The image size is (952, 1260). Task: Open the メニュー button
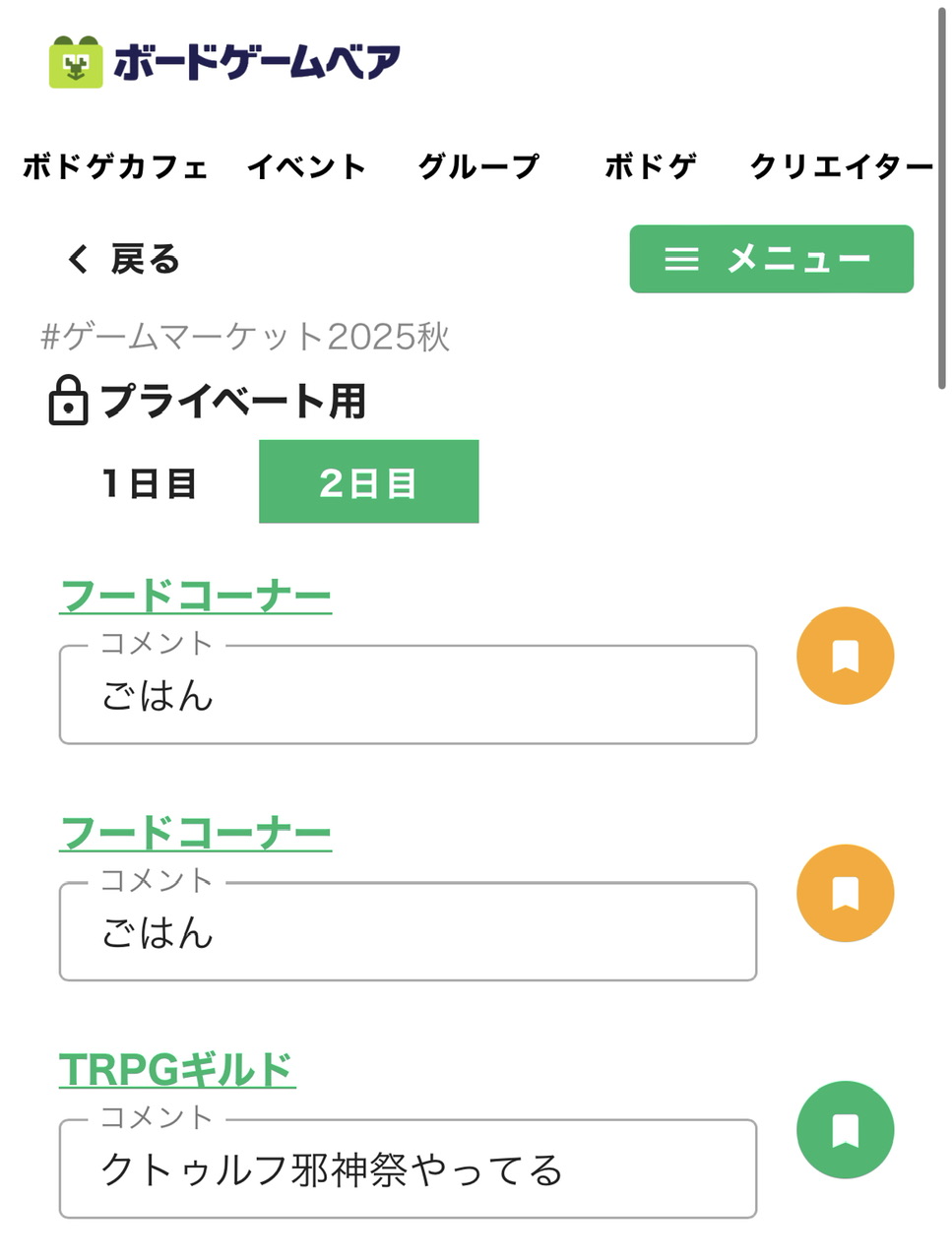tap(771, 259)
